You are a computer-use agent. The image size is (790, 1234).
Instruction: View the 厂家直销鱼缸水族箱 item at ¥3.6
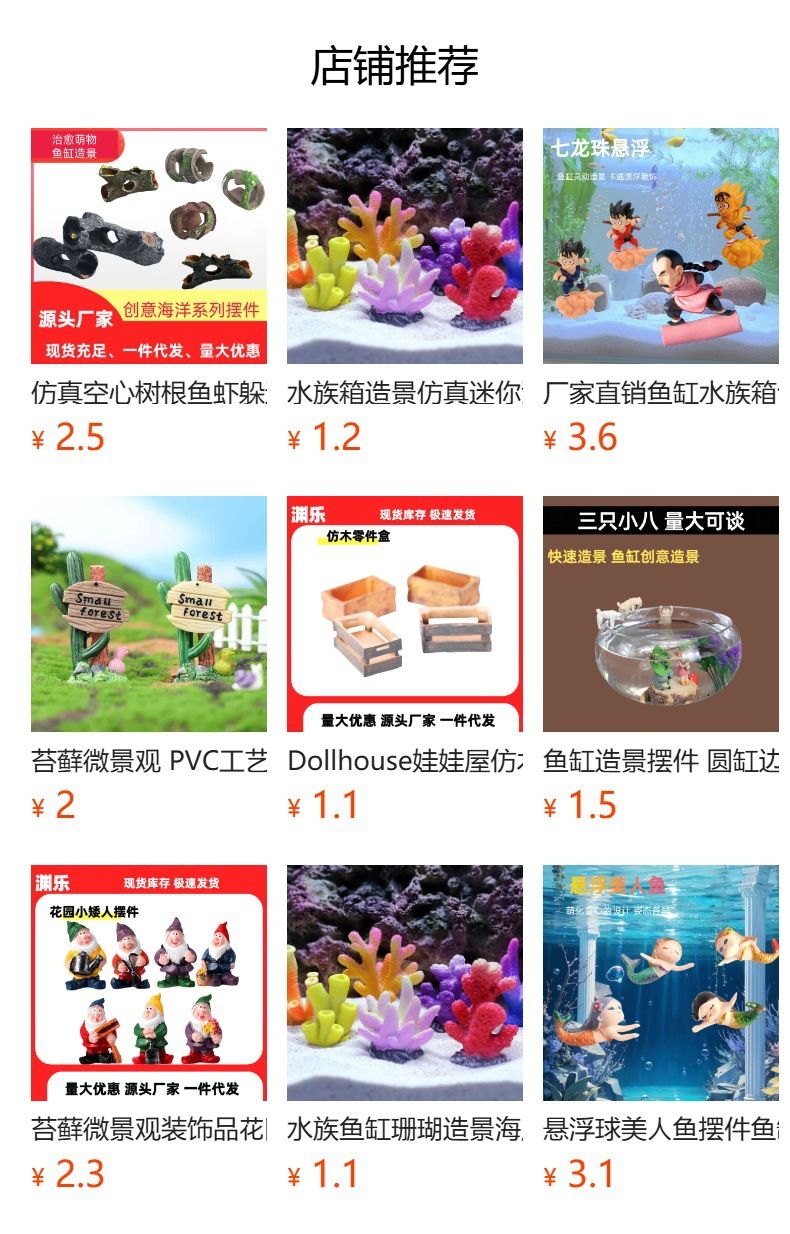click(661, 291)
